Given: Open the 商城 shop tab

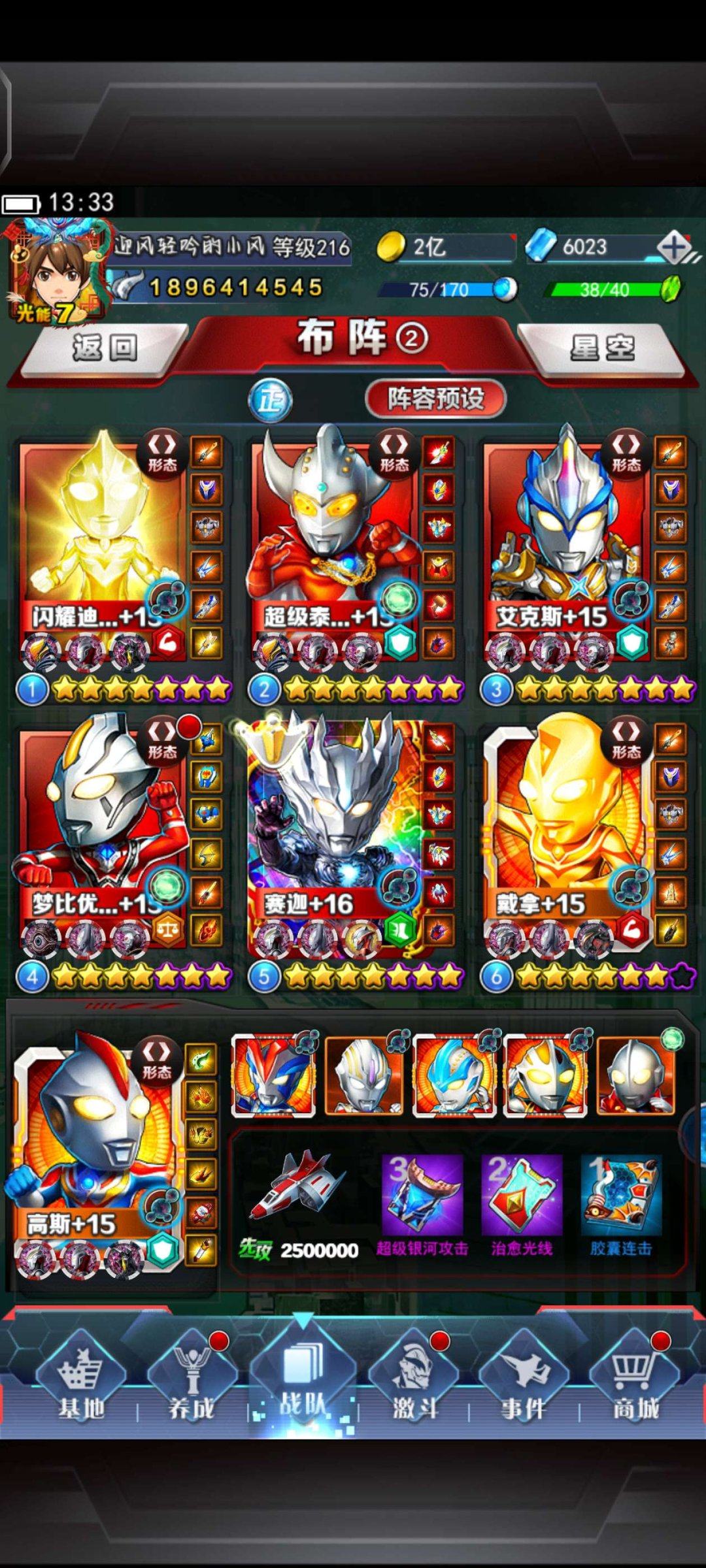Looking at the screenshot, I should click(x=634, y=1384).
